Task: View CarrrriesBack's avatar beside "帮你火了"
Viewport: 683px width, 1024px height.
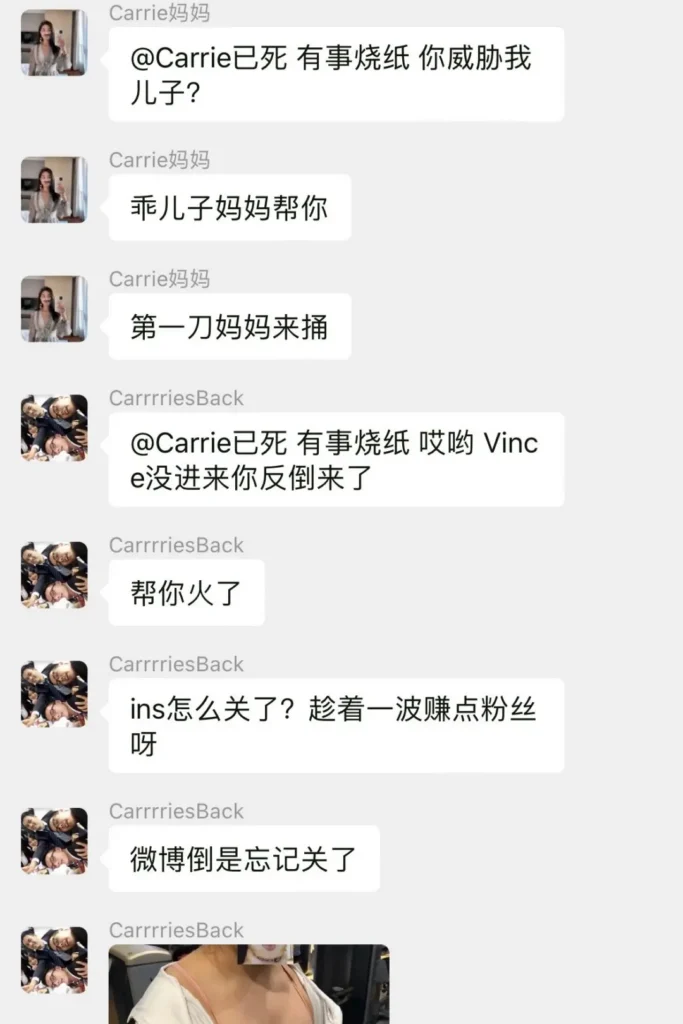Action: tap(54, 575)
